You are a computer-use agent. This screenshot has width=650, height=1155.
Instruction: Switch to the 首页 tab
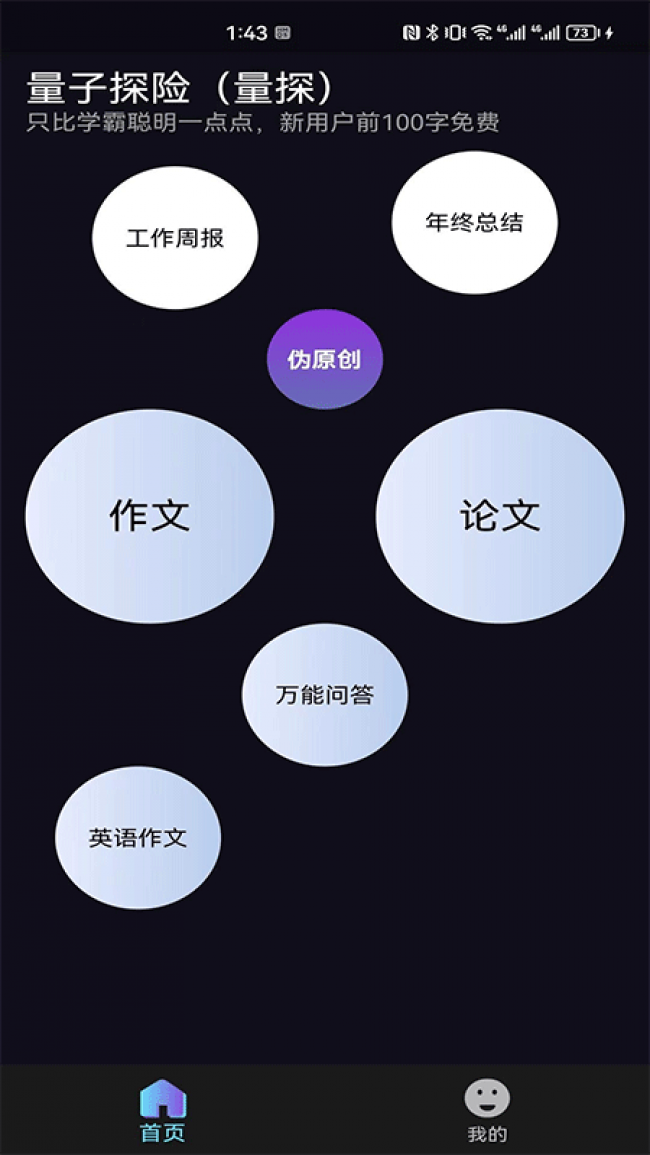[162, 1110]
